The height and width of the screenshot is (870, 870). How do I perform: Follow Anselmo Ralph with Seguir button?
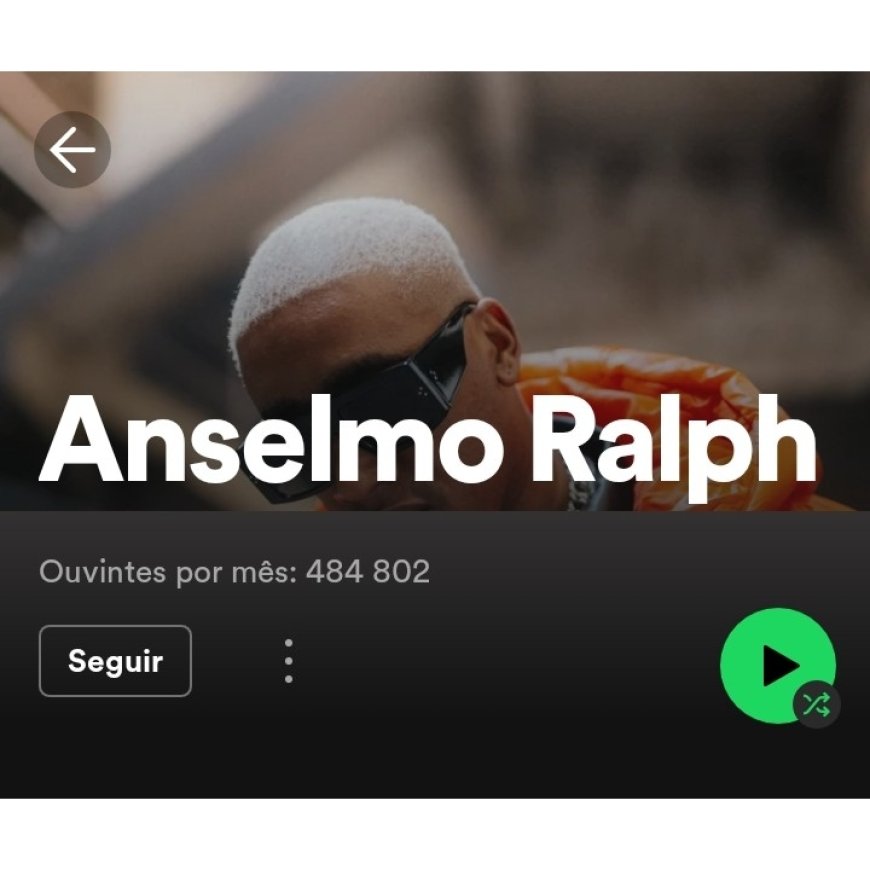coord(115,661)
